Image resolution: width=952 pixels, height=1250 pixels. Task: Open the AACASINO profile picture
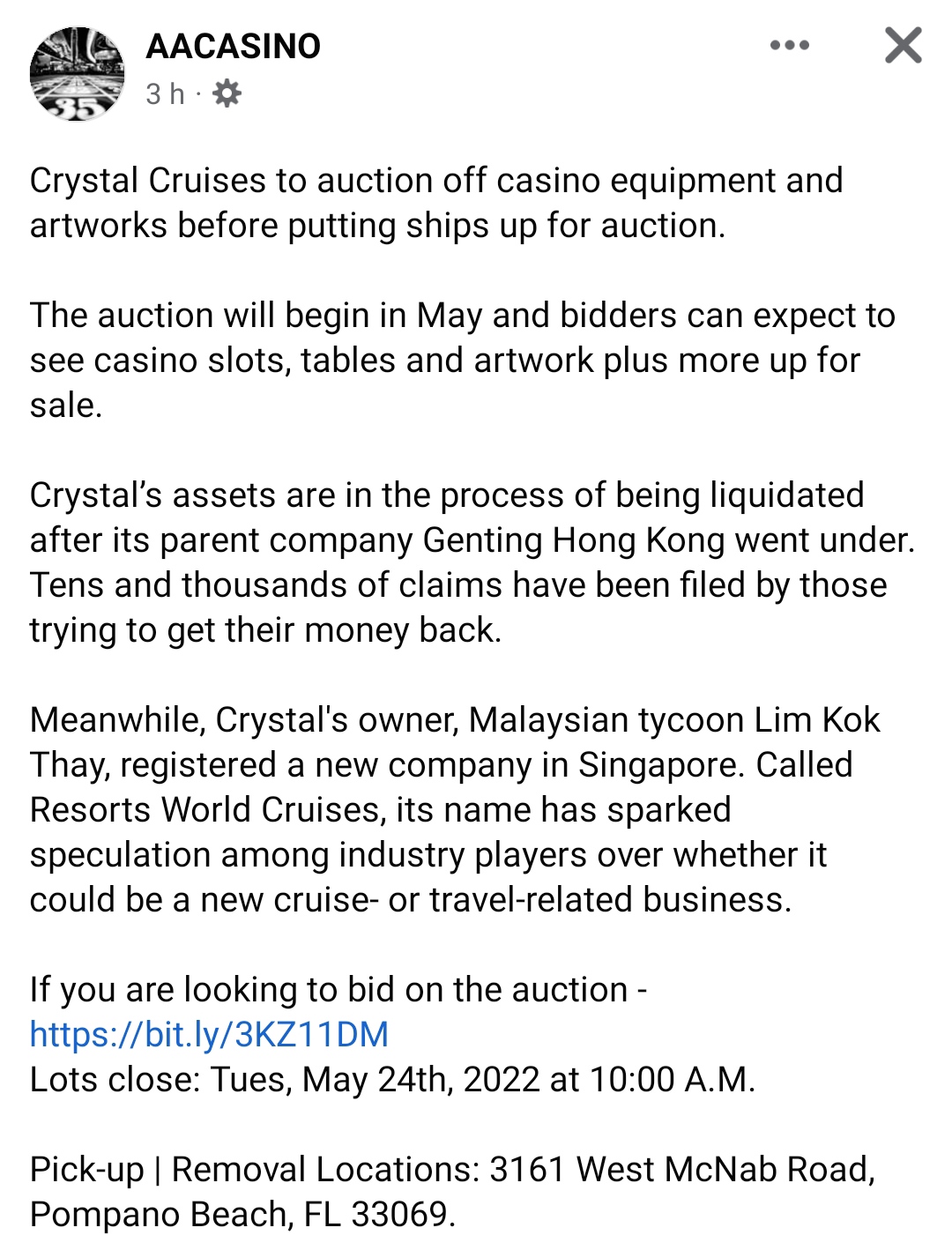78,74
